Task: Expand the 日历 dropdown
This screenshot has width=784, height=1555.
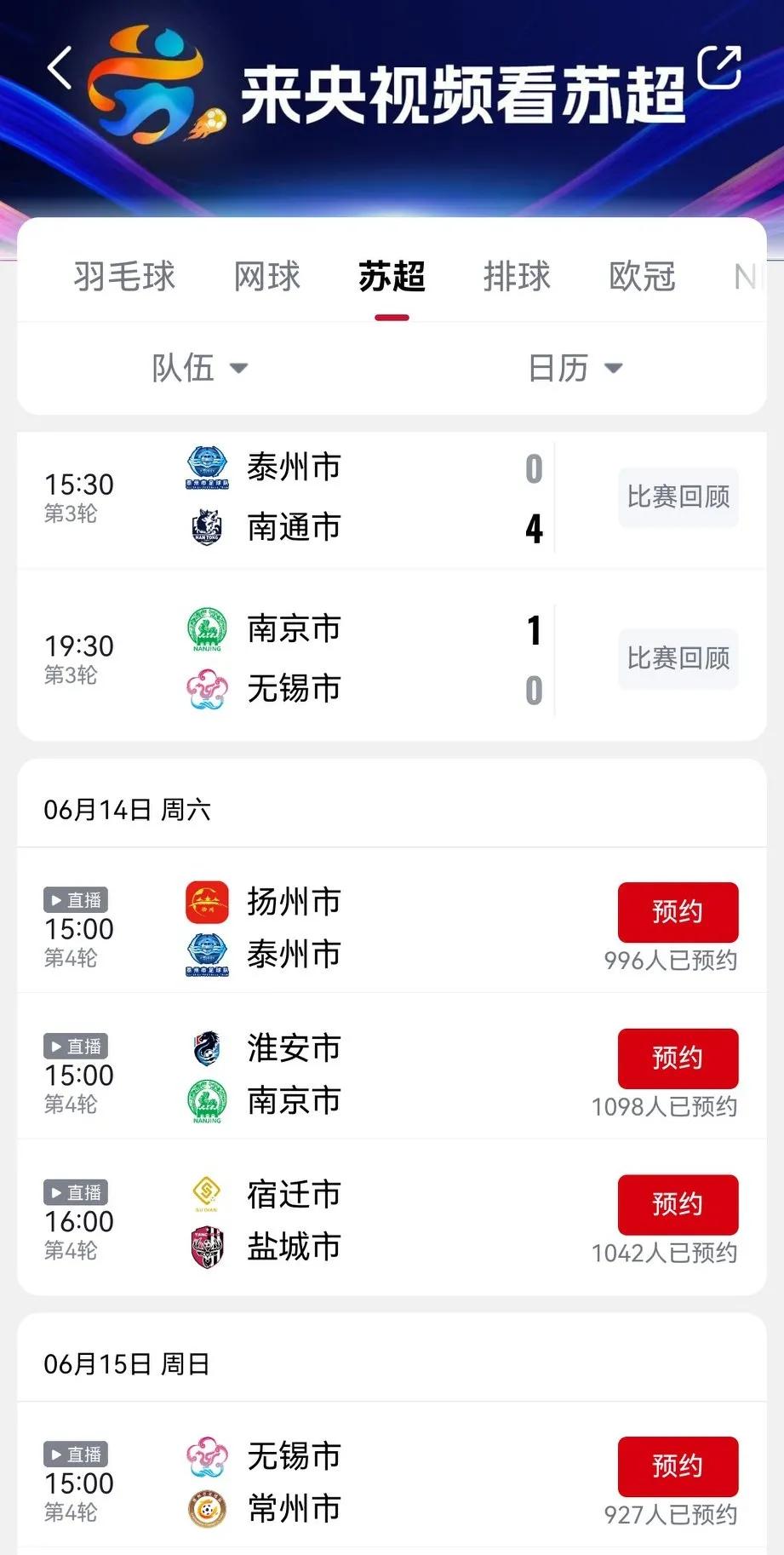Action: click(x=575, y=368)
